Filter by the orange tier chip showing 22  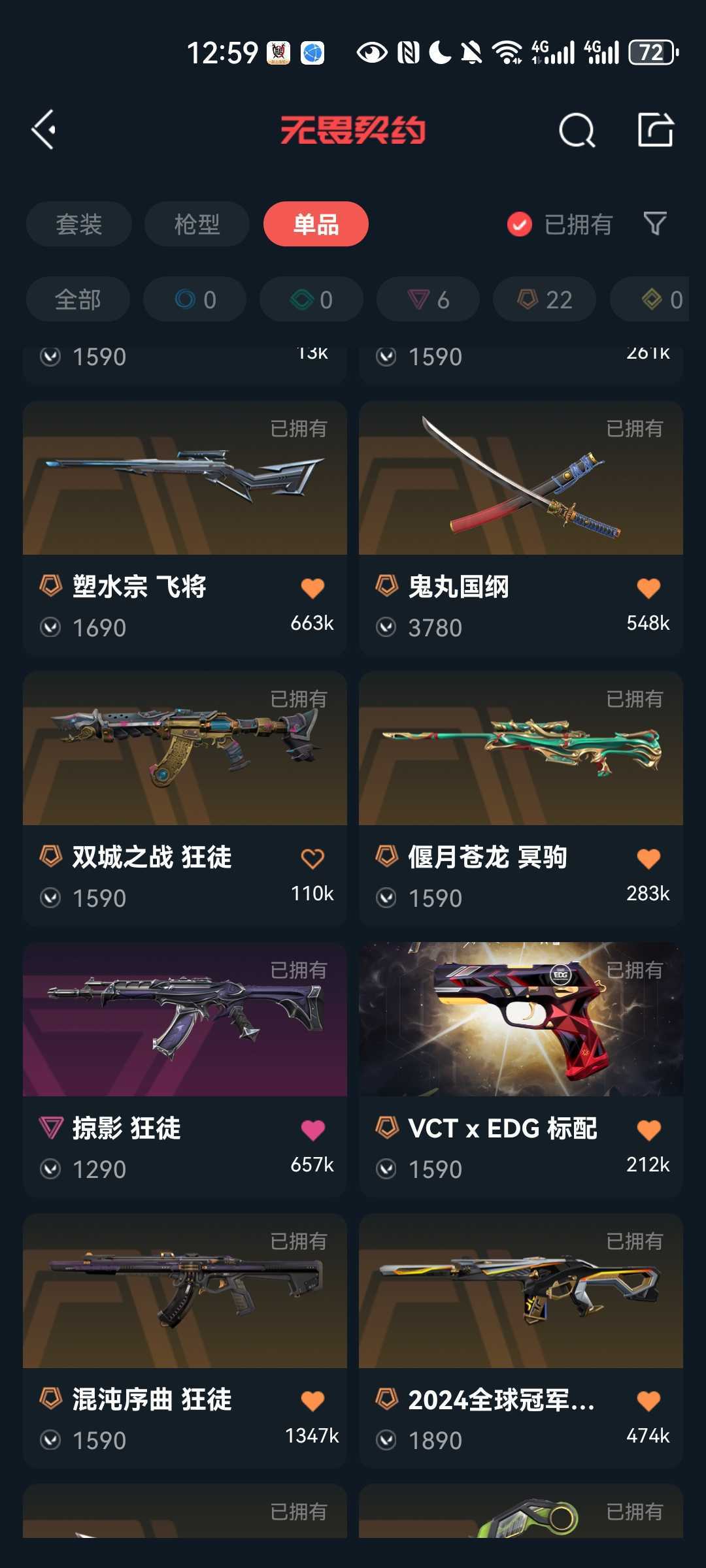click(545, 299)
